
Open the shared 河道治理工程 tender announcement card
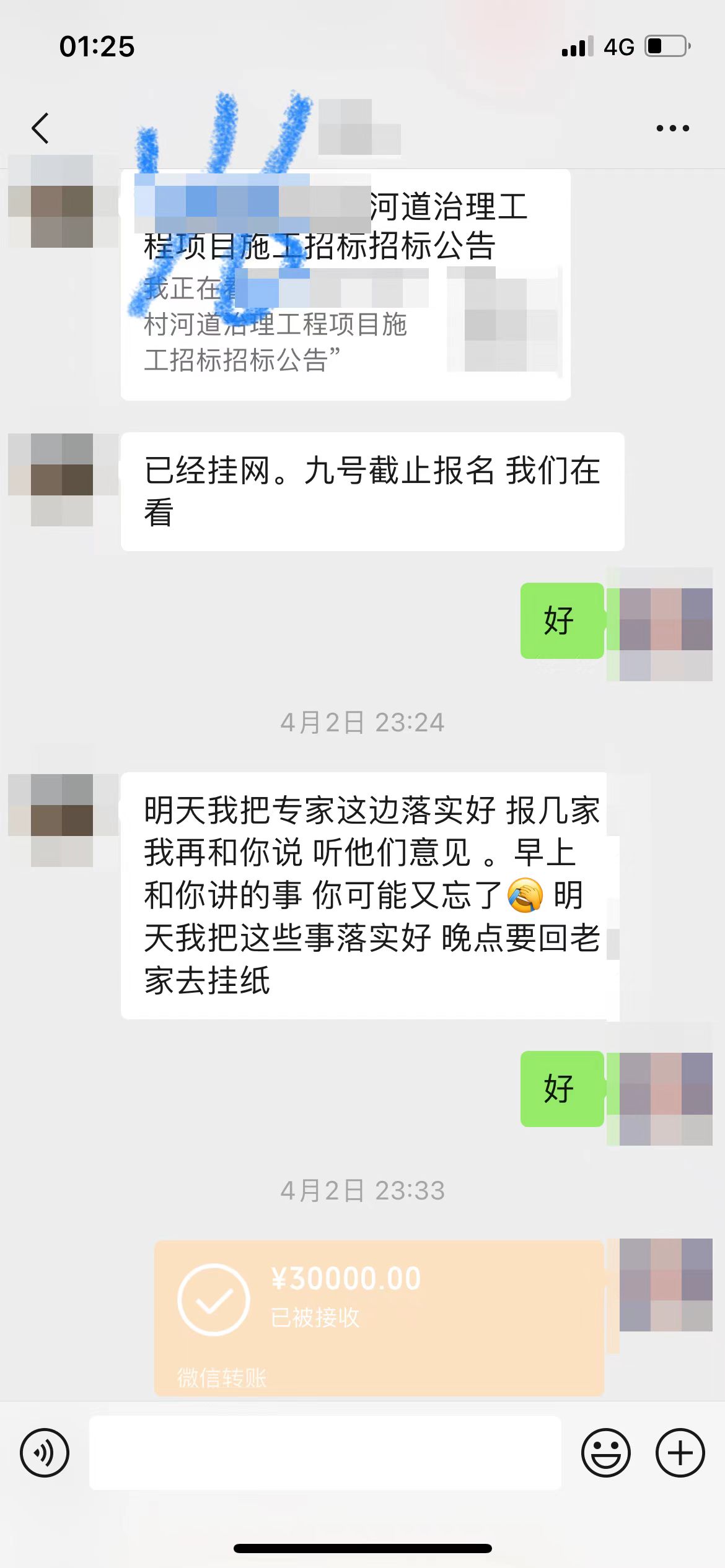point(345,284)
